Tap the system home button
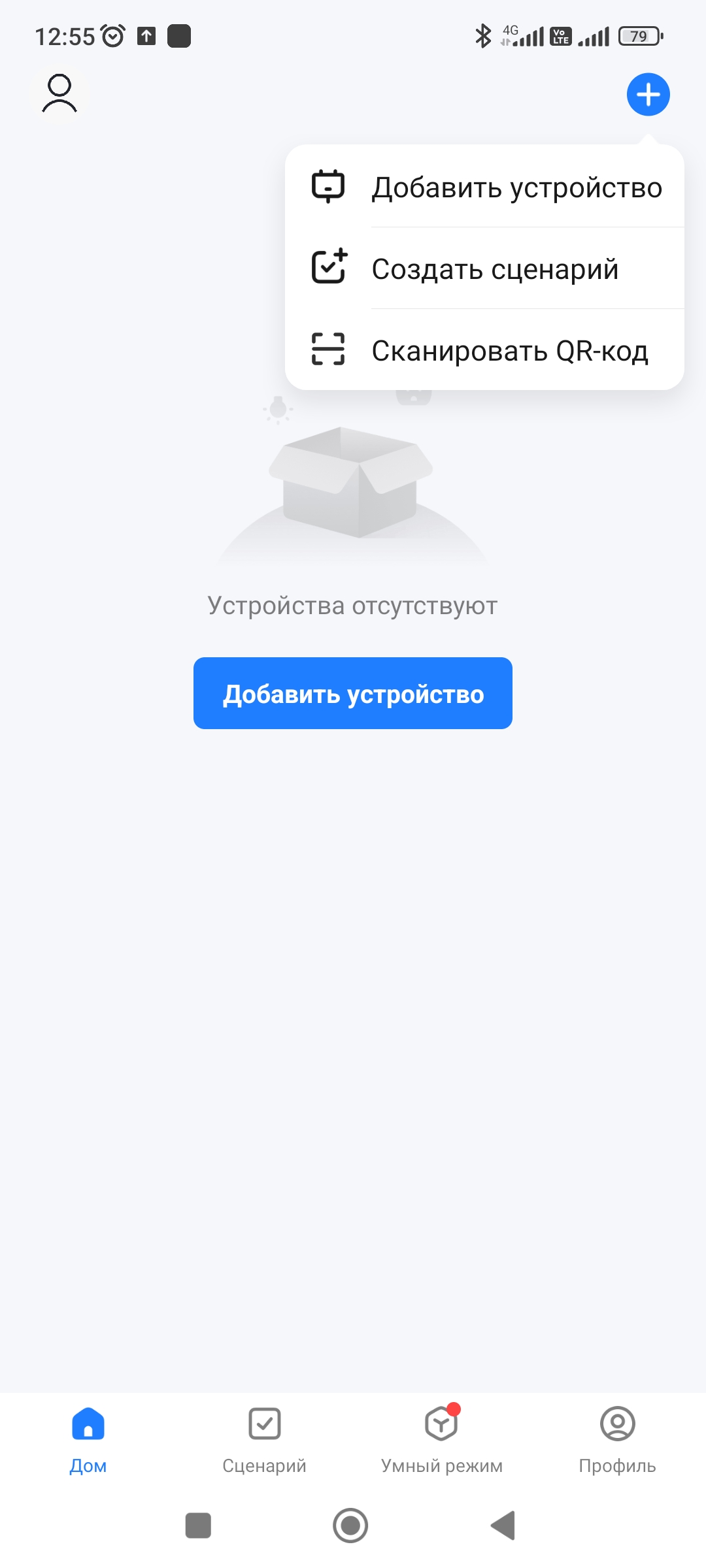 coord(350,1526)
